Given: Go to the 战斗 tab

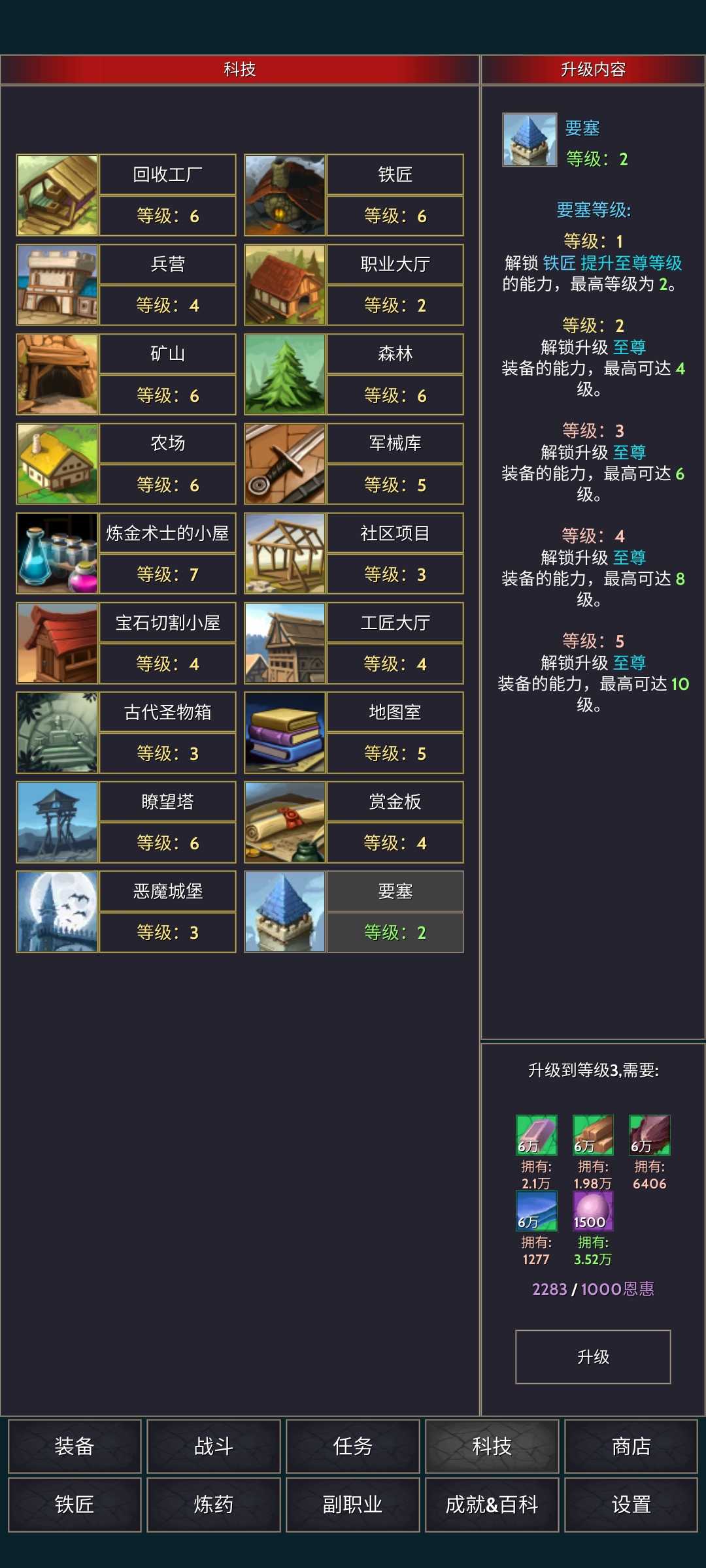Looking at the screenshot, I should pos(214,1446).
